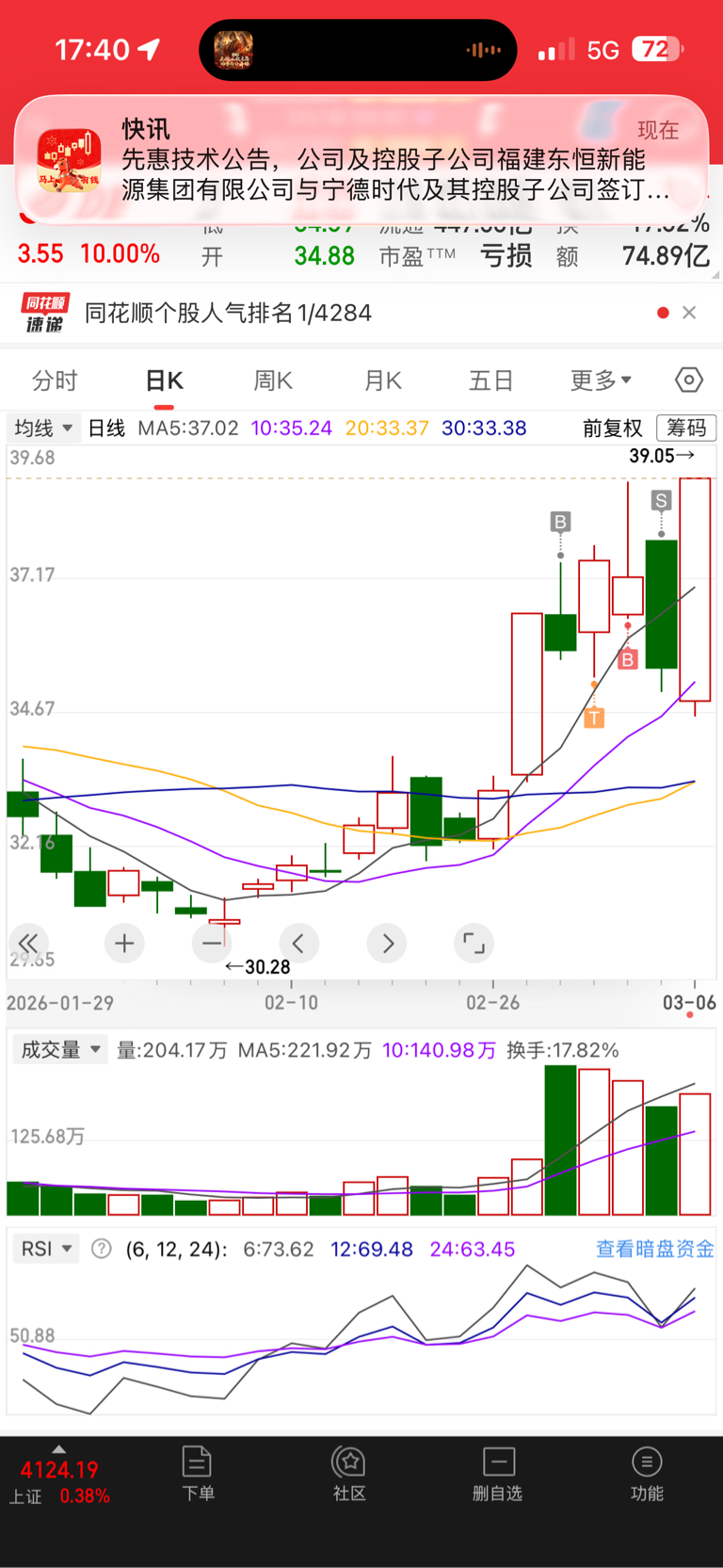Select the 五日 chart tab
Viewport: 723px width, 1568px height.
click(490, 380)
